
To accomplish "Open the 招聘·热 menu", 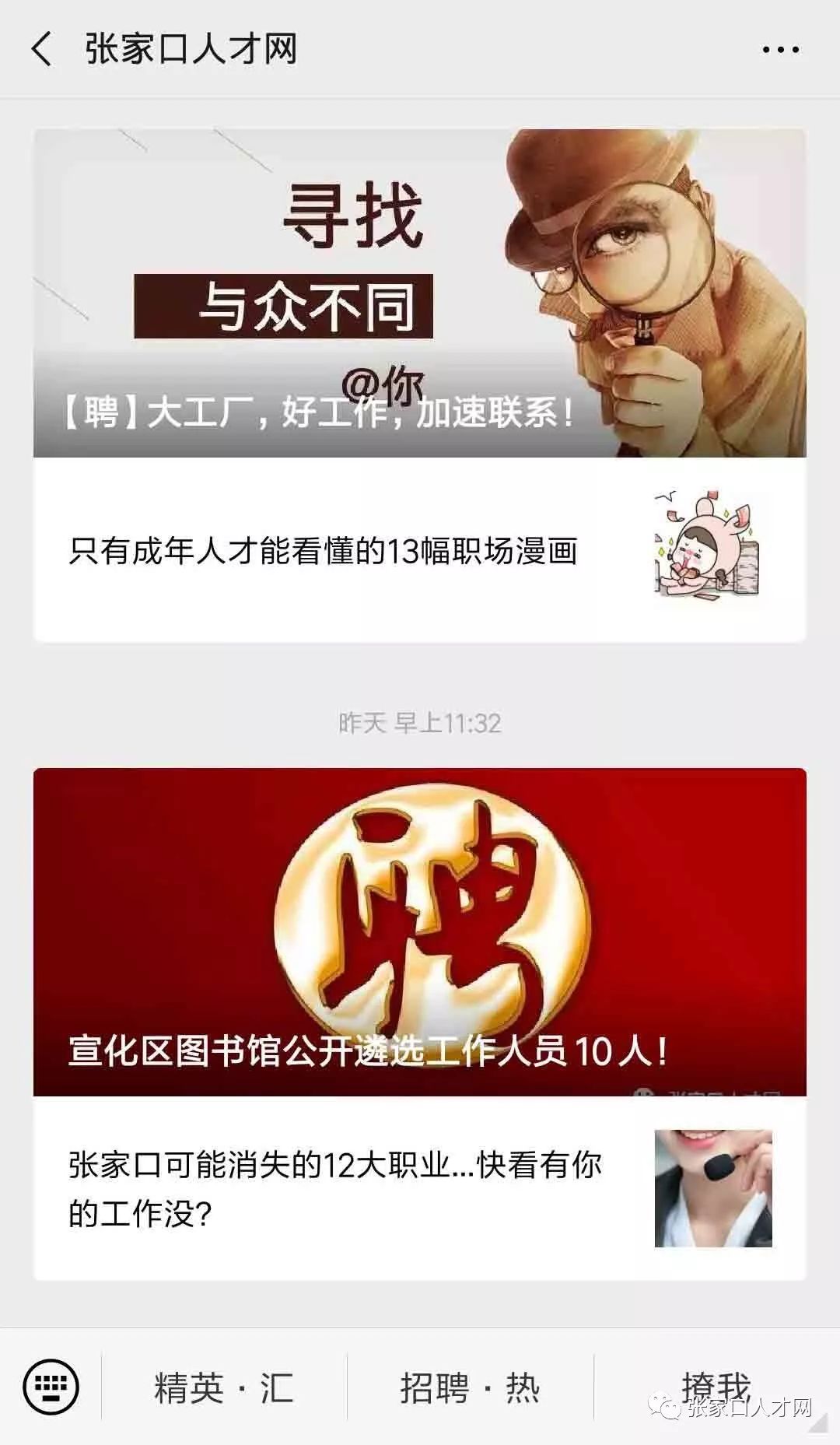I will [x=470, y=1387].
